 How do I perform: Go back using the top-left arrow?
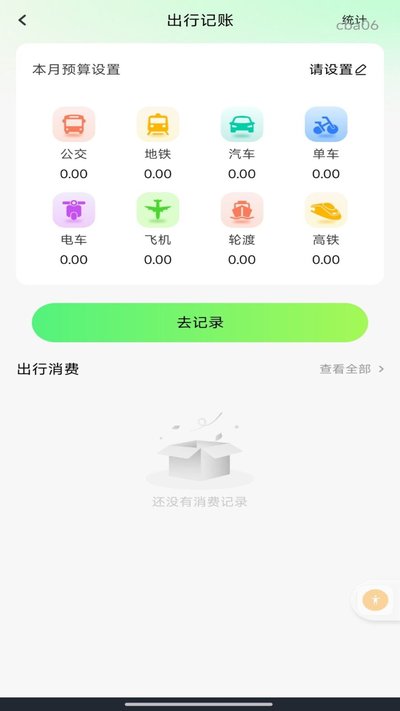click(x=22, y=20)
